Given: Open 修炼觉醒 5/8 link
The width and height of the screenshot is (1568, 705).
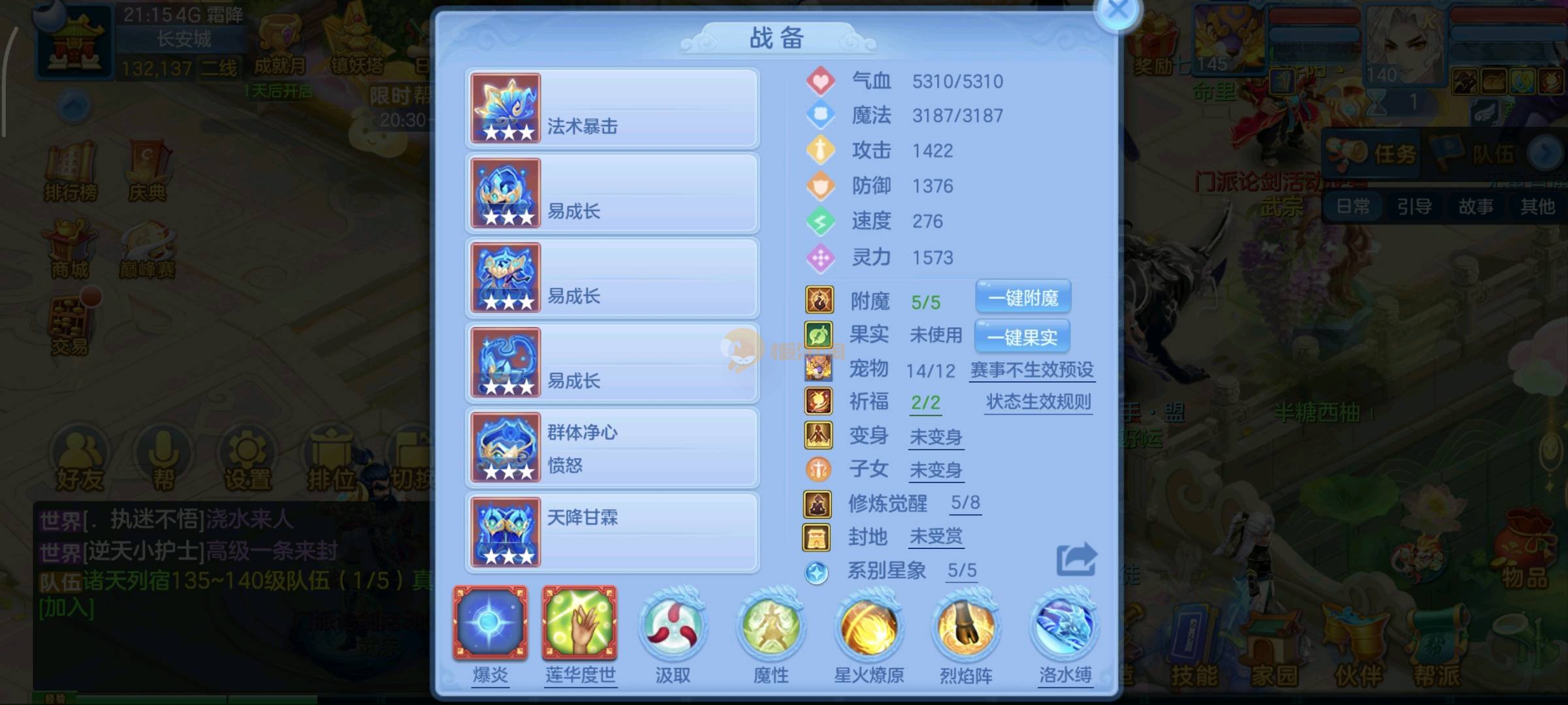Looking at the screenshot, I should point(965,503).
